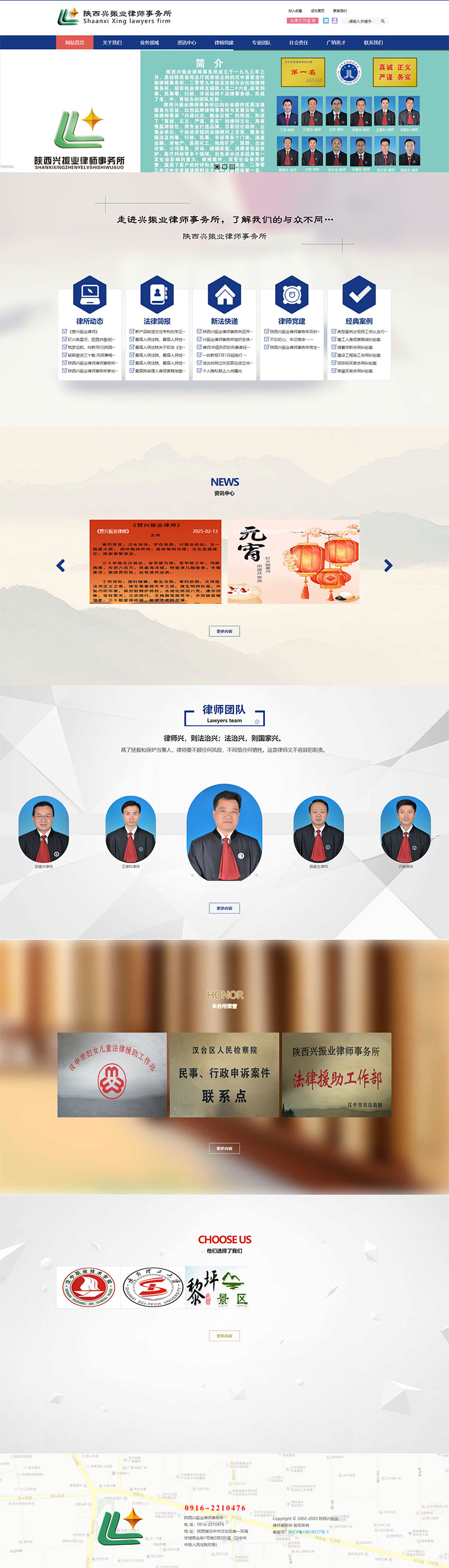The width and height of the screenshot is (449, 1568).
Task: Tap the search magnifier icon
Action: pyautogui.click(x=383, y=21)
